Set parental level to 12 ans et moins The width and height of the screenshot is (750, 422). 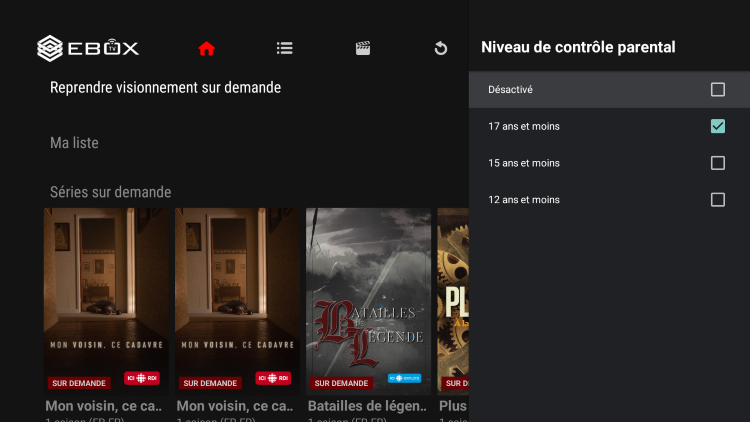(x=717, y=200)
